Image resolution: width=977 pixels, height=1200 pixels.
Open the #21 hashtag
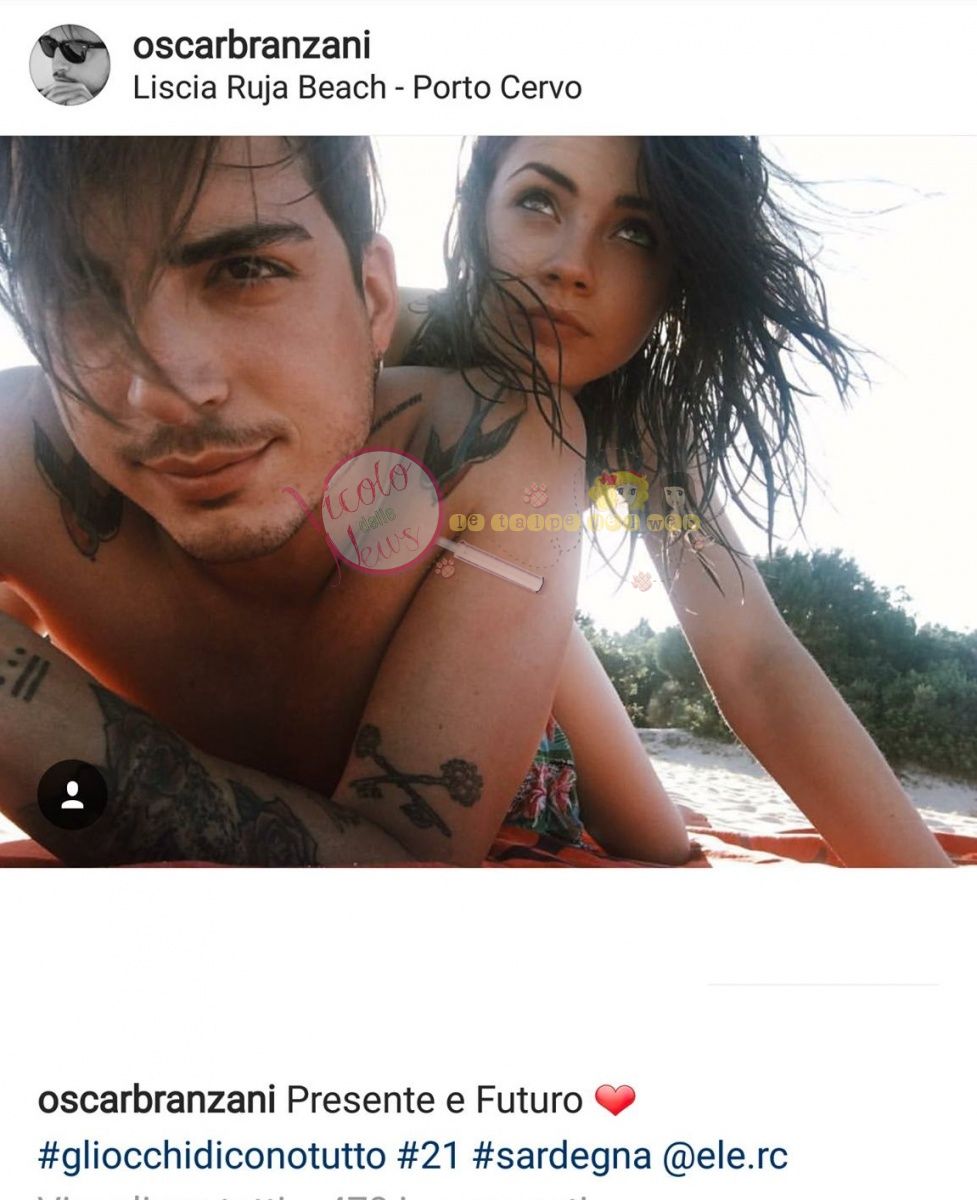point(429,1156)
